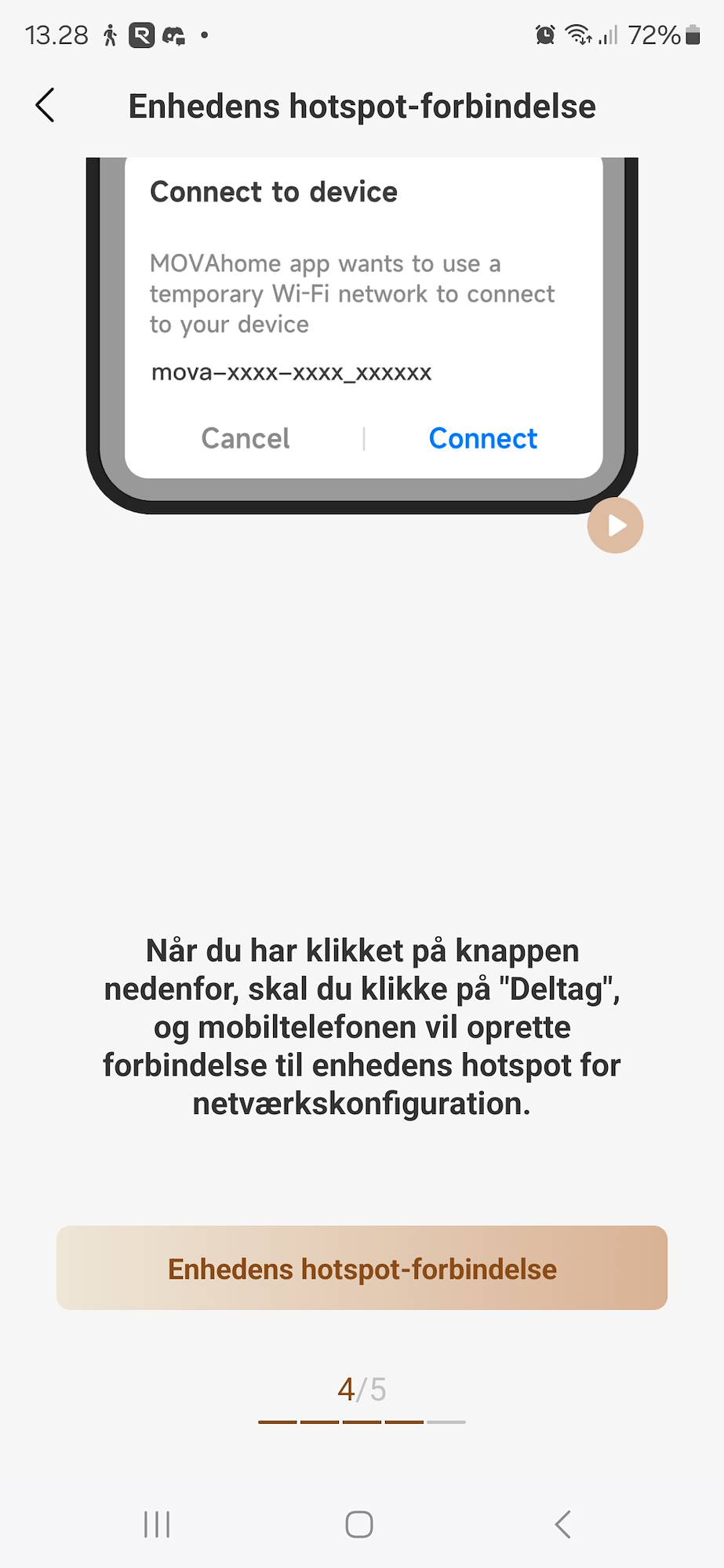Go back using the top-left arrow
The image size is (724, 1568).
click(45, 105)
